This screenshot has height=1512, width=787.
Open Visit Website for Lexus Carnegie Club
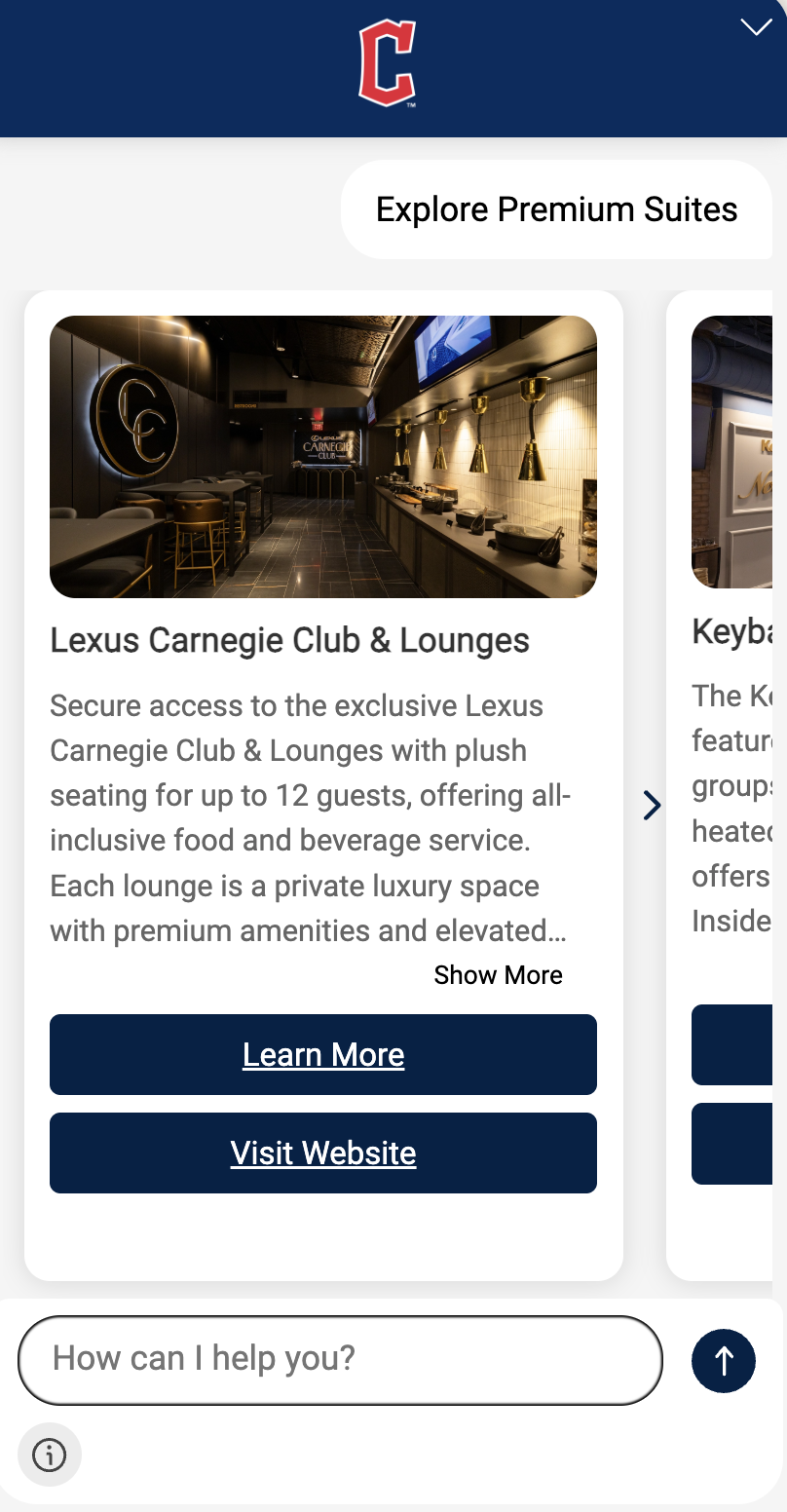(323, 1153)
